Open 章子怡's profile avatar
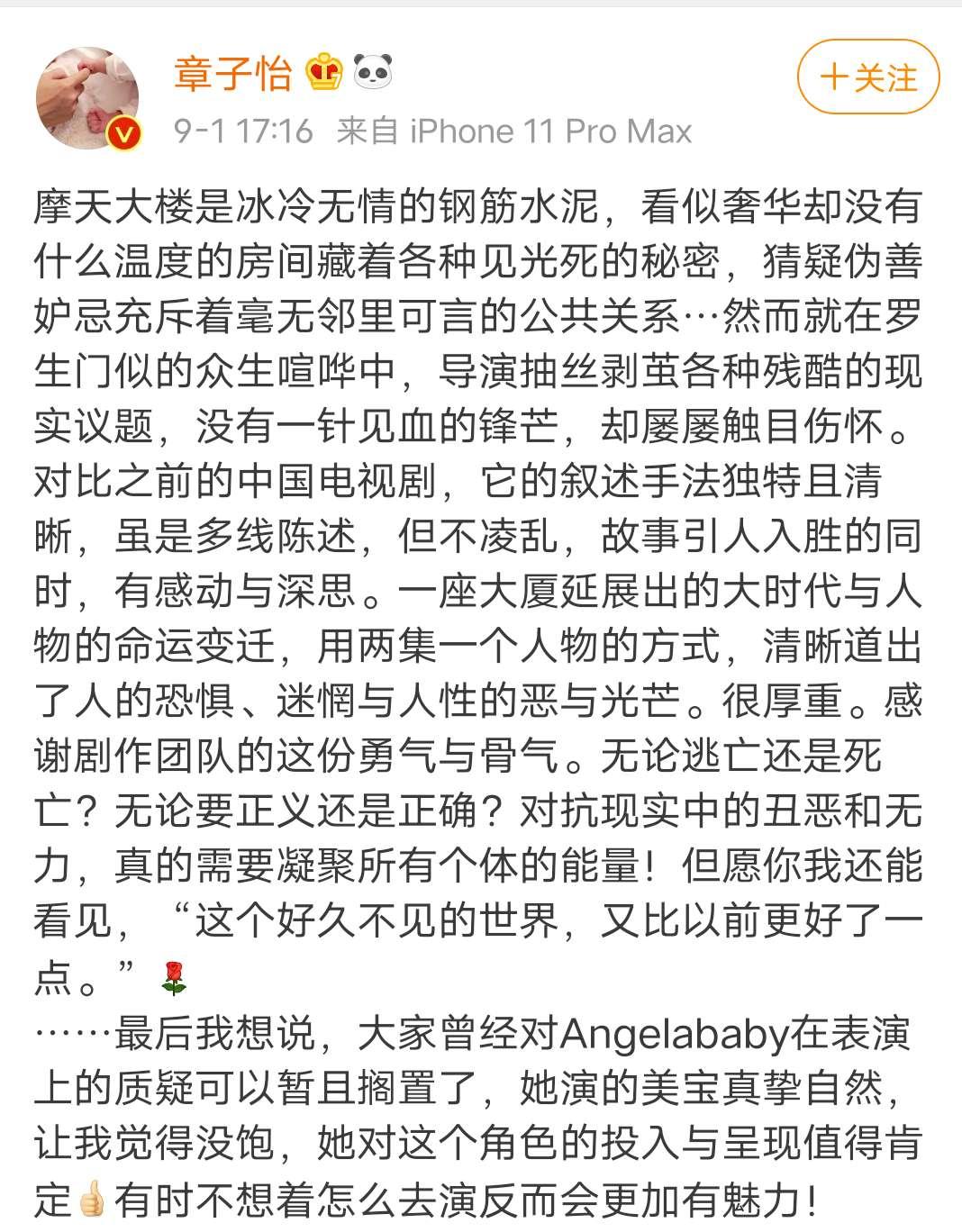Viewport: 962px width, 1232px height. (x=87, y=97)
